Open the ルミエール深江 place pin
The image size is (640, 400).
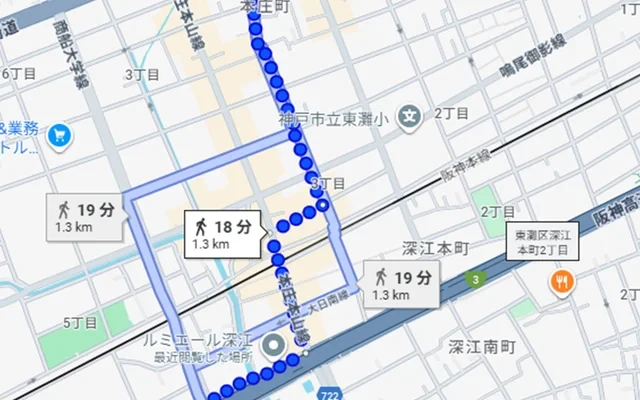(271, 348)
